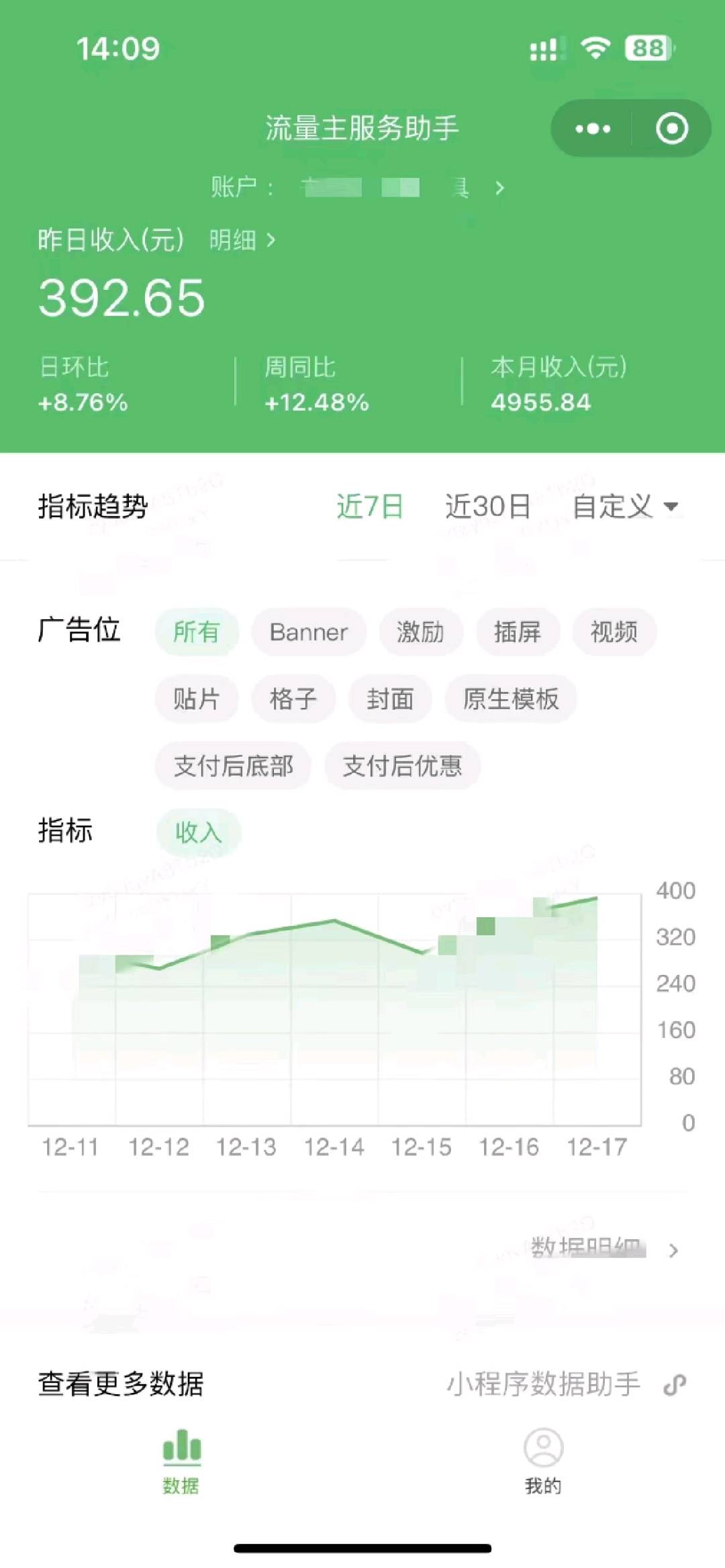
Task: Choose the 视频 ad slot chip
Action: pos(614,632)
